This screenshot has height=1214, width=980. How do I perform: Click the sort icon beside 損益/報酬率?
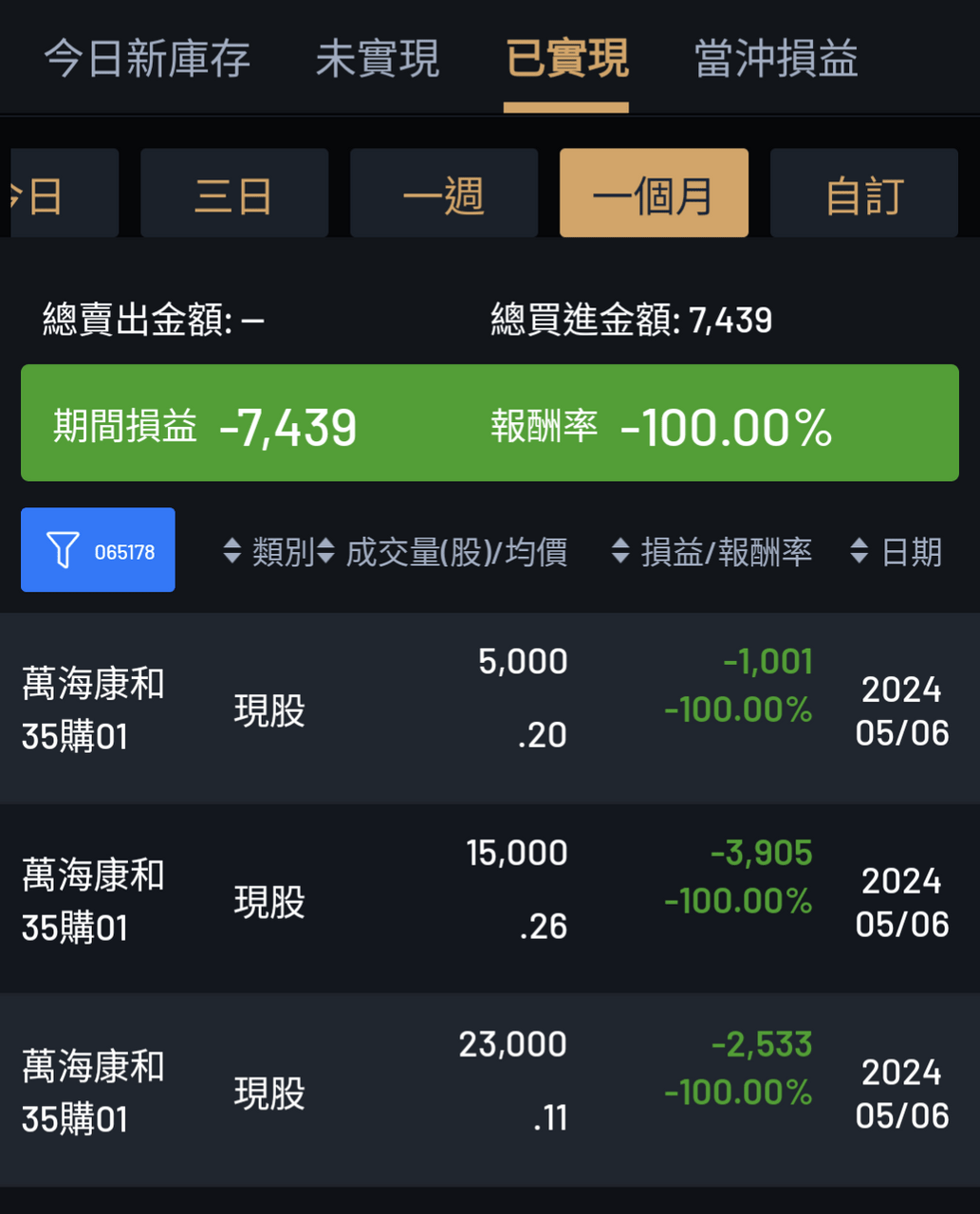click(621, 552)
